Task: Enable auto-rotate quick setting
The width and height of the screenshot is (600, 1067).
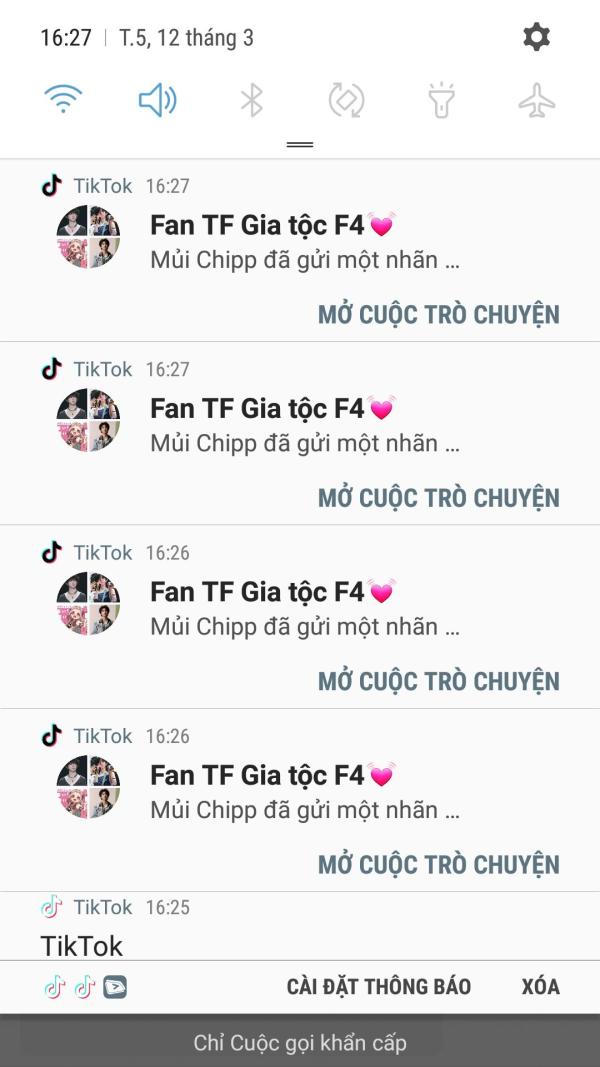Action: tap(346, 100)
